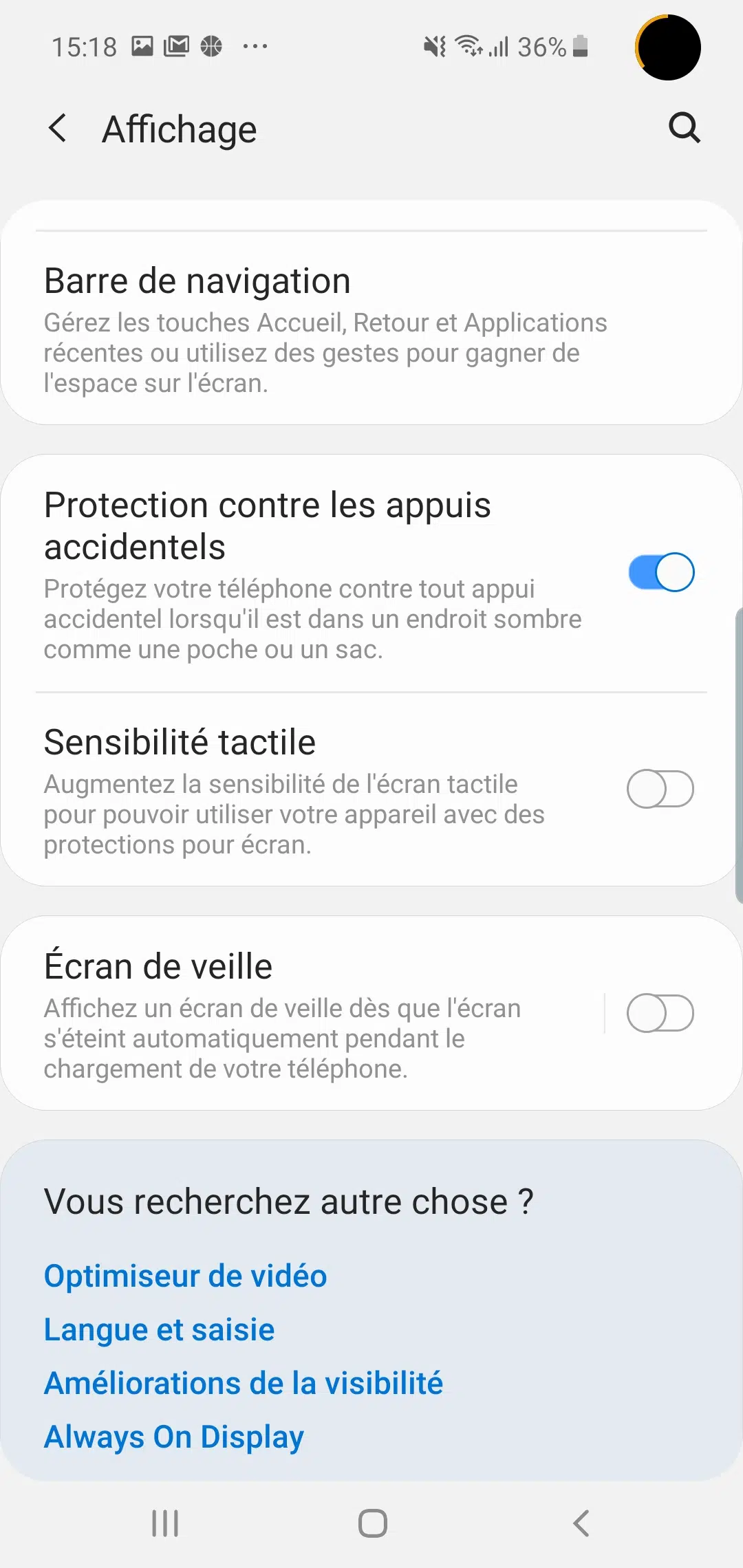743x1568 pixels.
Task: Go to Langue et saisie
Action: (159, 1329)
